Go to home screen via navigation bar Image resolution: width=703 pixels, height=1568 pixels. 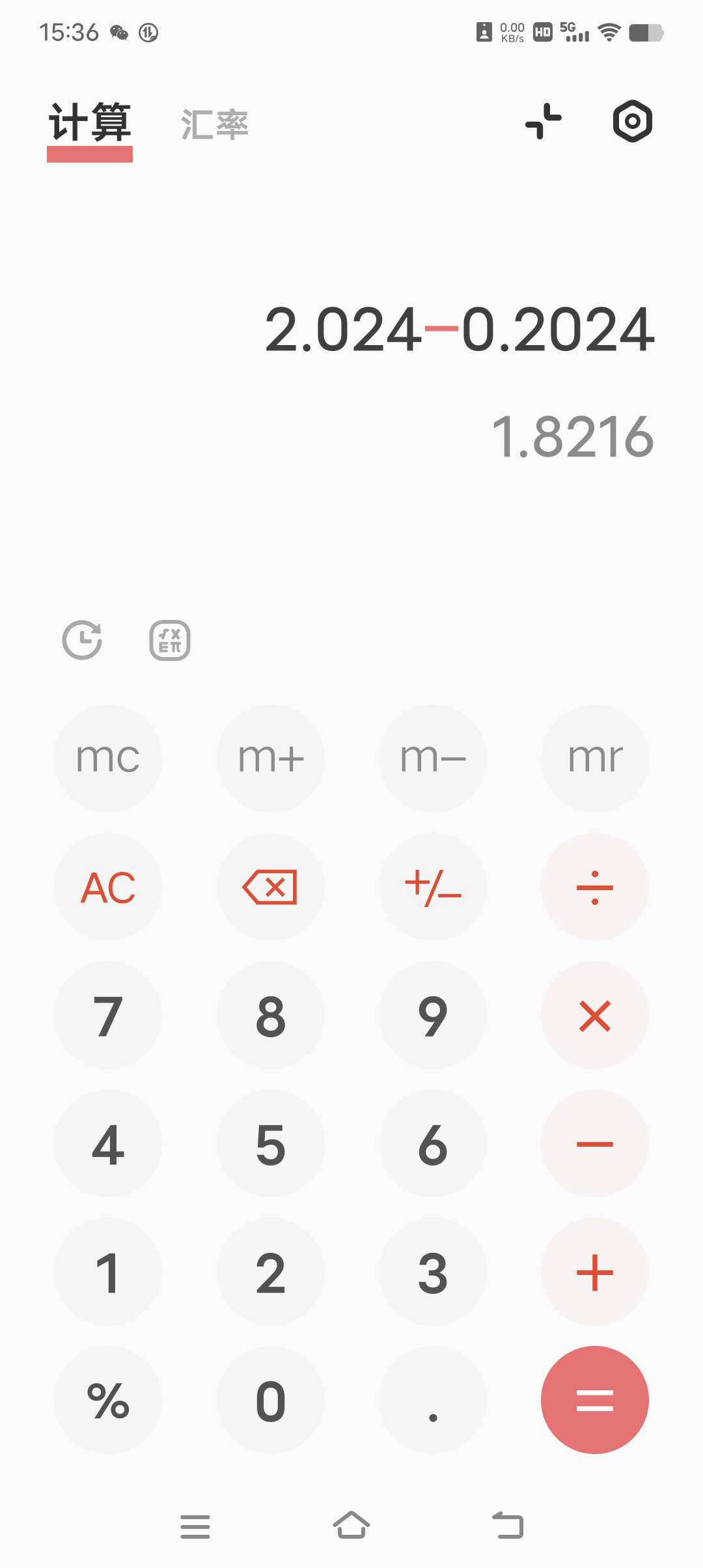pyautogui.click(x=351, y=1525)
